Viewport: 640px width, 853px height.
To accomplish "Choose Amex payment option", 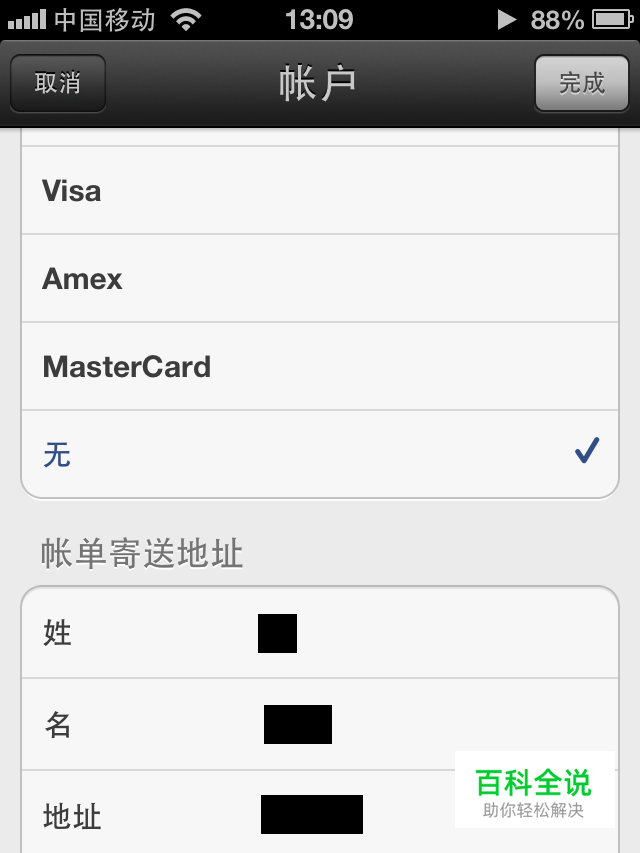I will [x=320, y=278].
